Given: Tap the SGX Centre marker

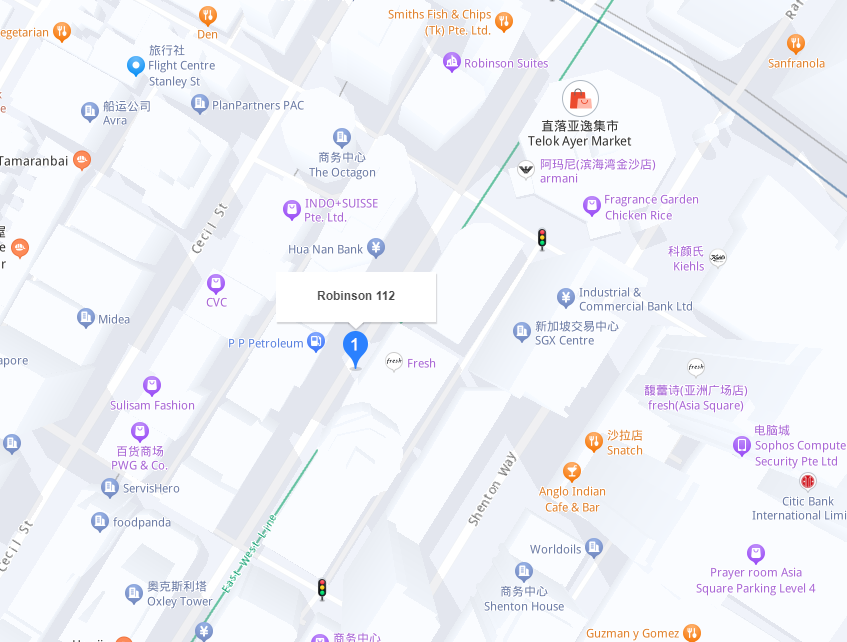Looking at the screenshot, I should [x=521, y=331].
